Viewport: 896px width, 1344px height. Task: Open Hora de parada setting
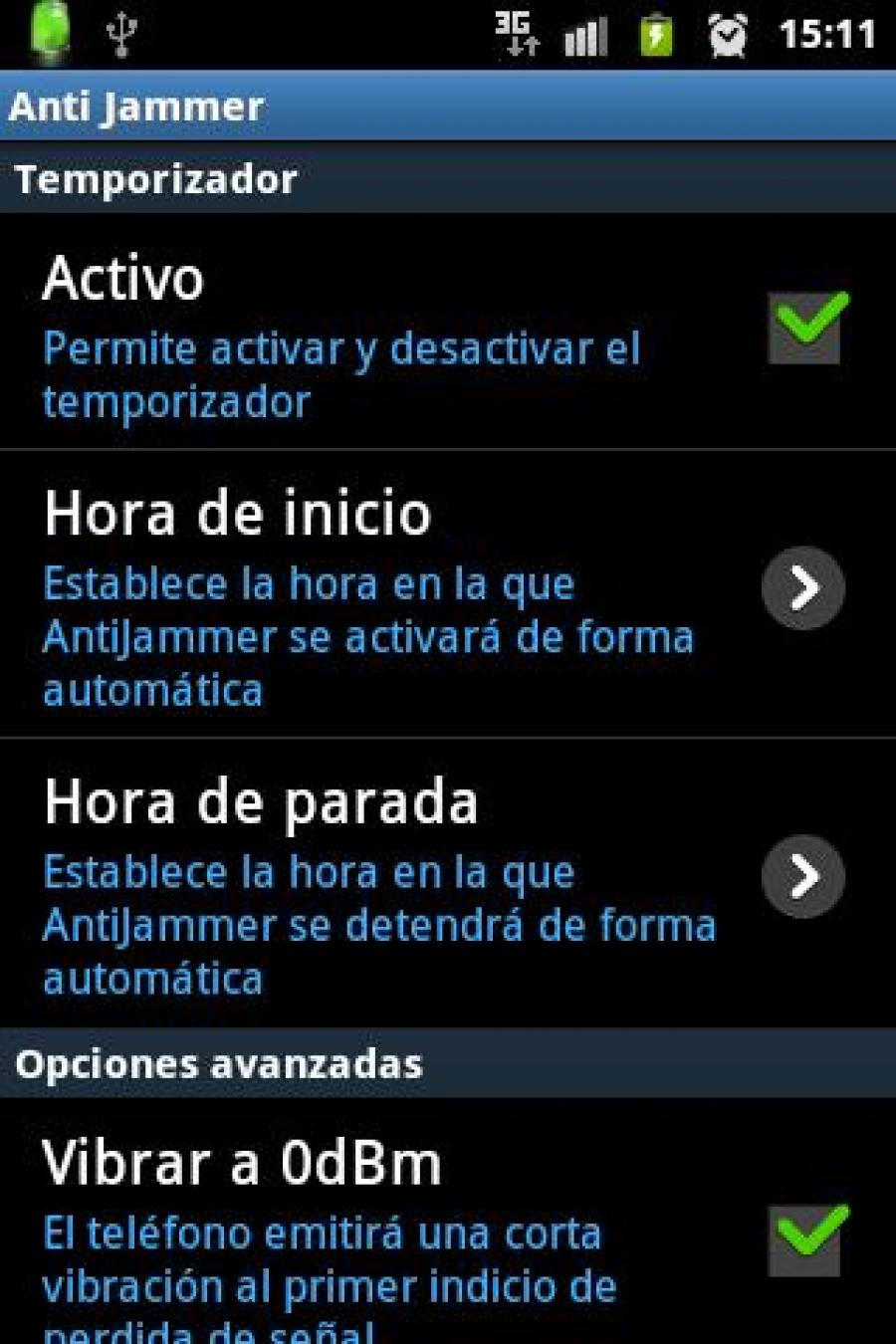[802, 877]
